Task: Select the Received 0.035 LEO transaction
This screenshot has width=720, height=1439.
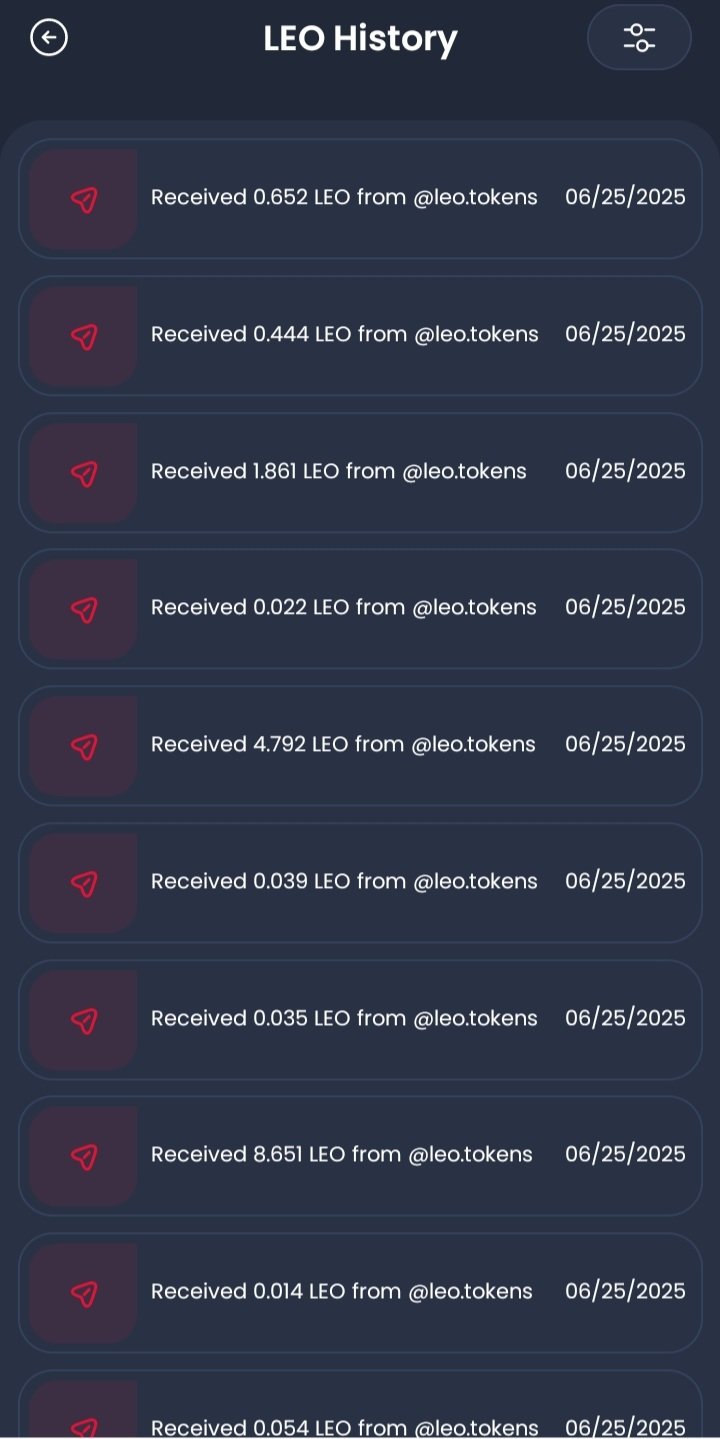Action: point(360,1019)
